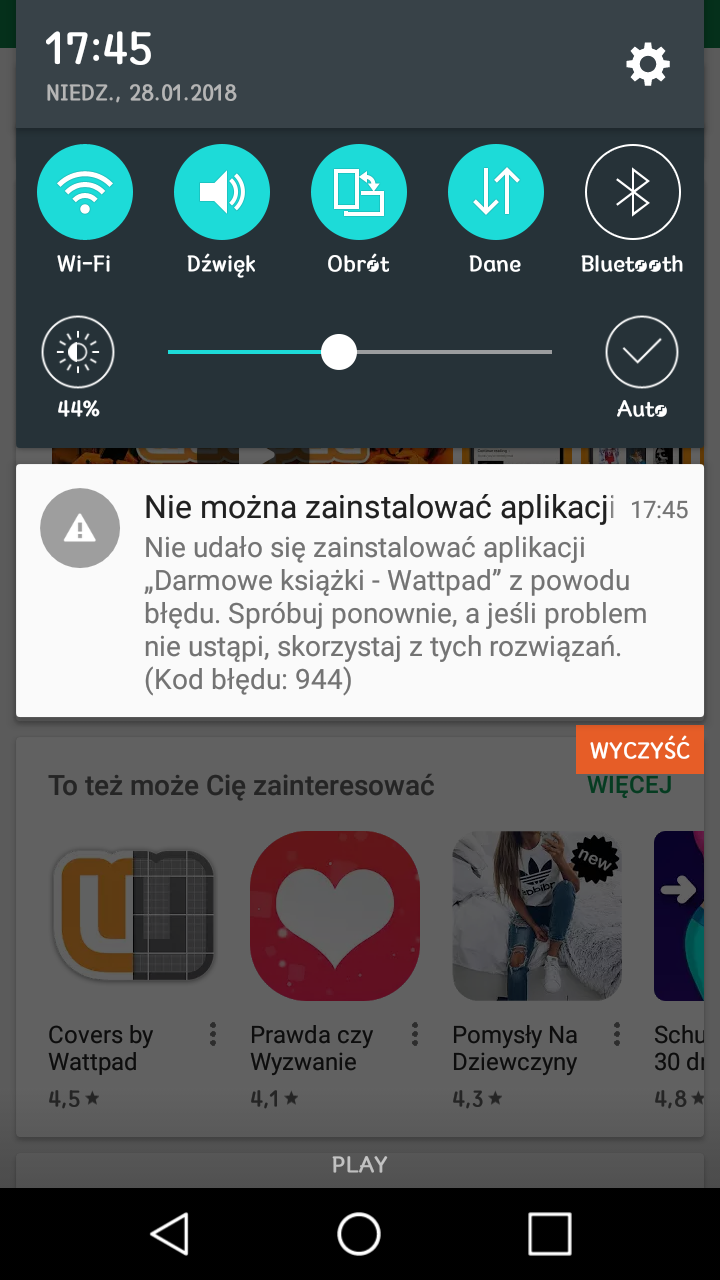This screenshot has width=720, height=1280.
Task: Clear notifications with WYCZYŚĆ
Action: [x=639, y=750]
